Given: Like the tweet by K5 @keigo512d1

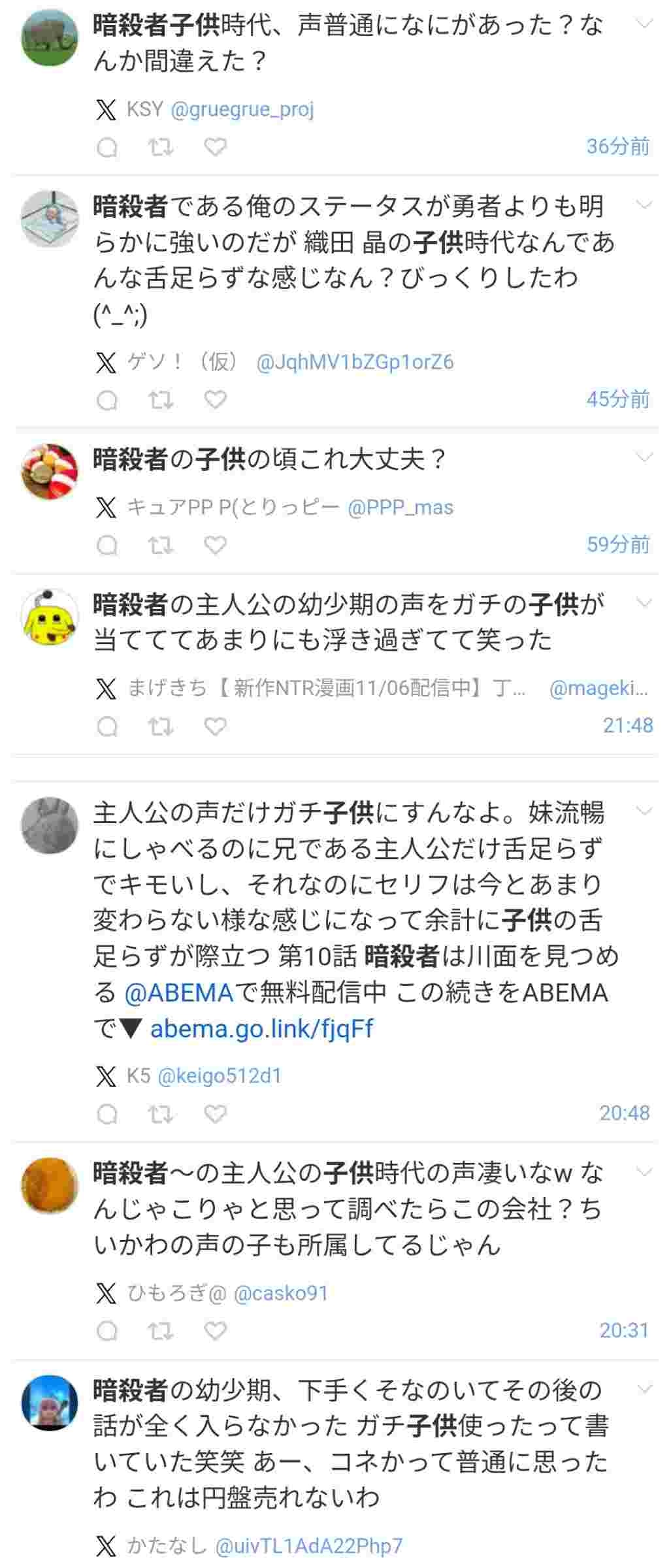Looking at the screenshot, I should (x=215, y=1113).
